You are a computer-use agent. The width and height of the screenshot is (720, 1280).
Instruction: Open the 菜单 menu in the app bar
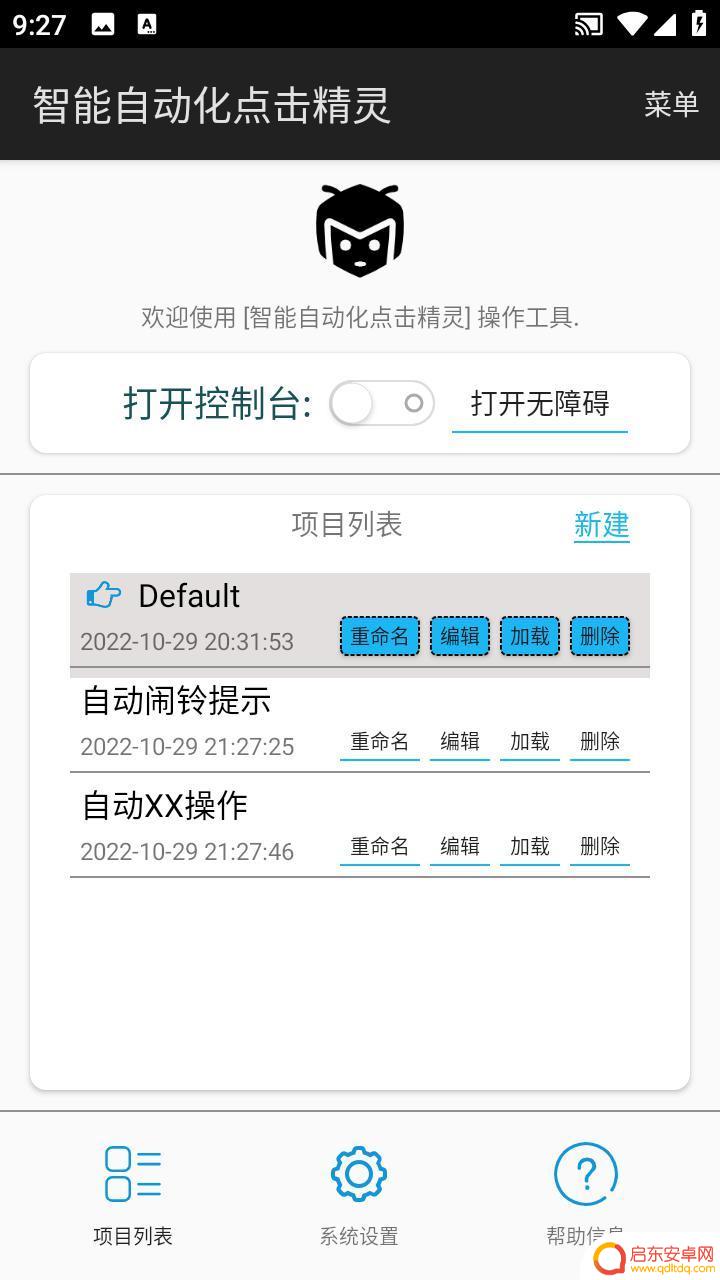[671, 104]
